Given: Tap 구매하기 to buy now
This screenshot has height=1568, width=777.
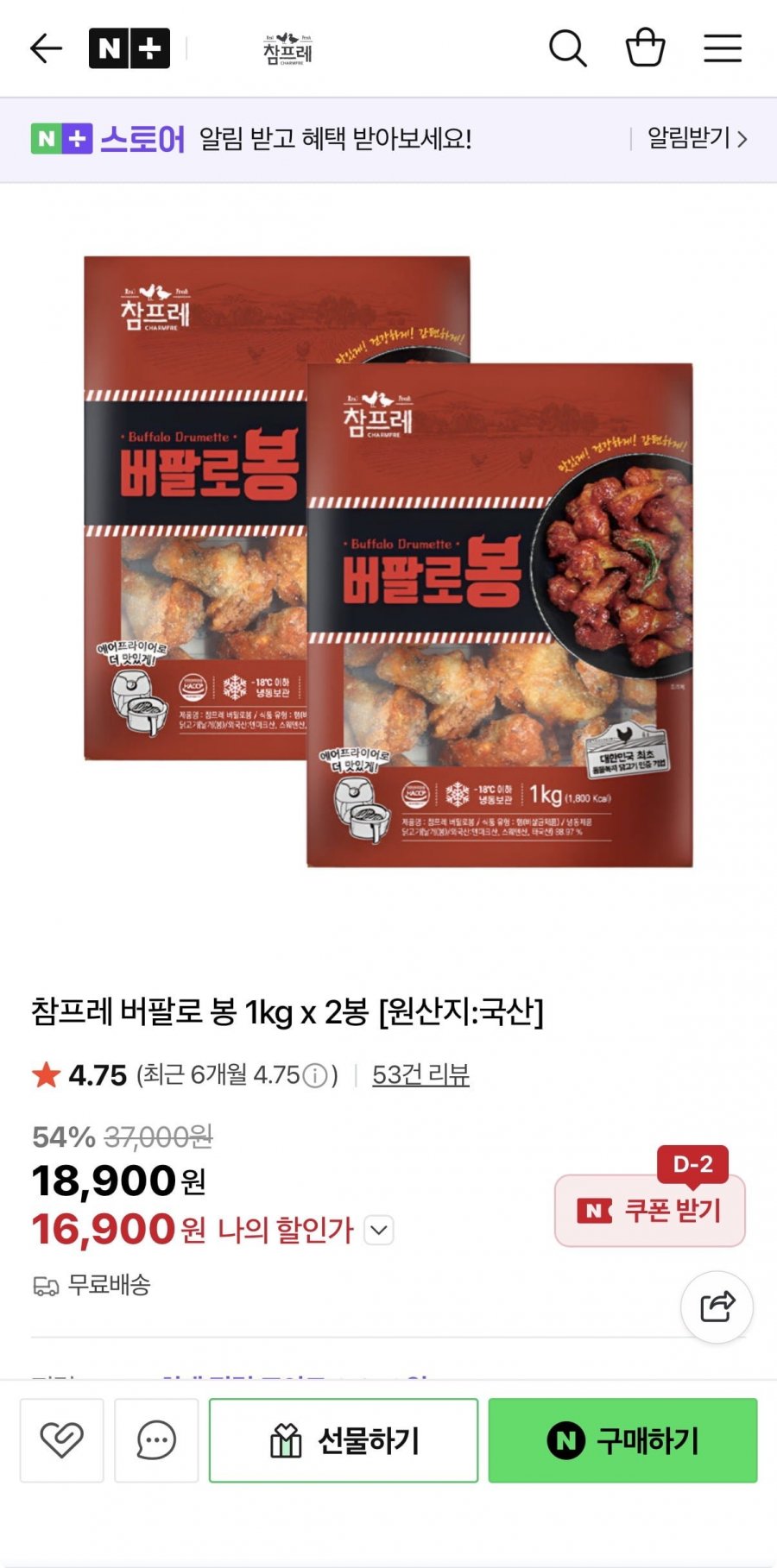Looking at the screenshot, I should [622, 1440].
